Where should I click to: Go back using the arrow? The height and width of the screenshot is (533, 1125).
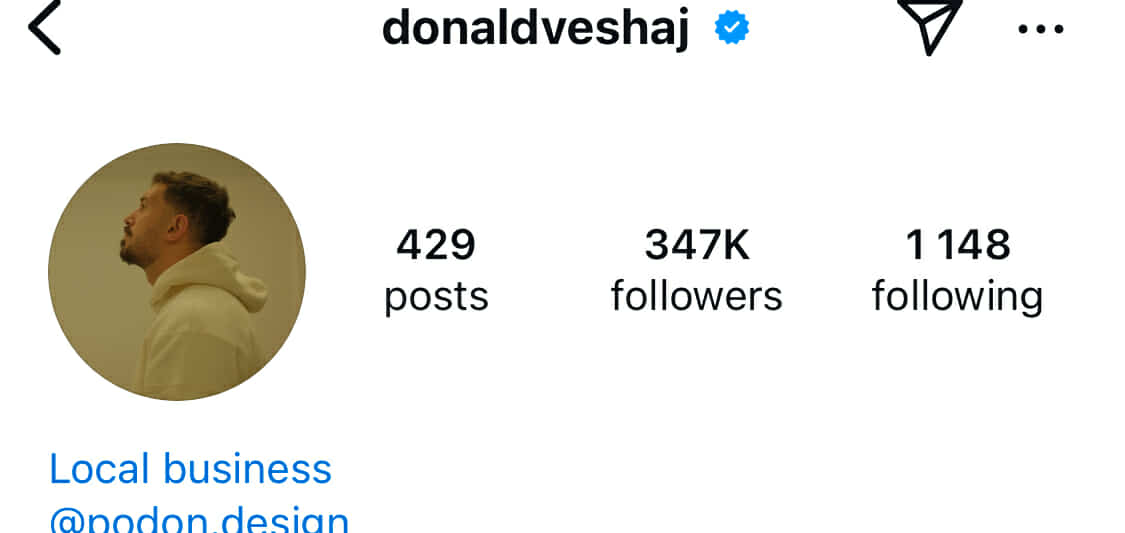click(x=45, y=28)
